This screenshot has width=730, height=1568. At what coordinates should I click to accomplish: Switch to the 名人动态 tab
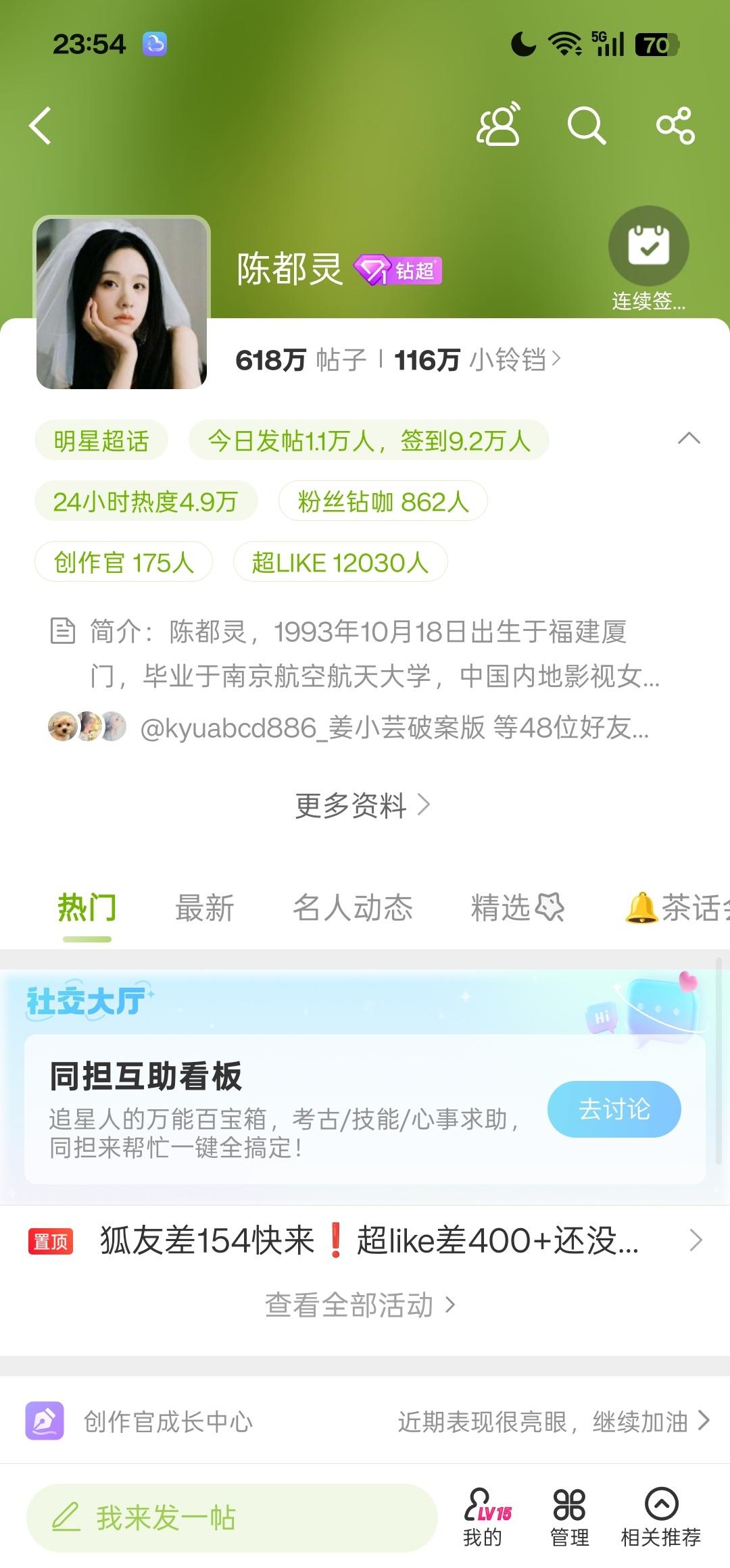352,908
